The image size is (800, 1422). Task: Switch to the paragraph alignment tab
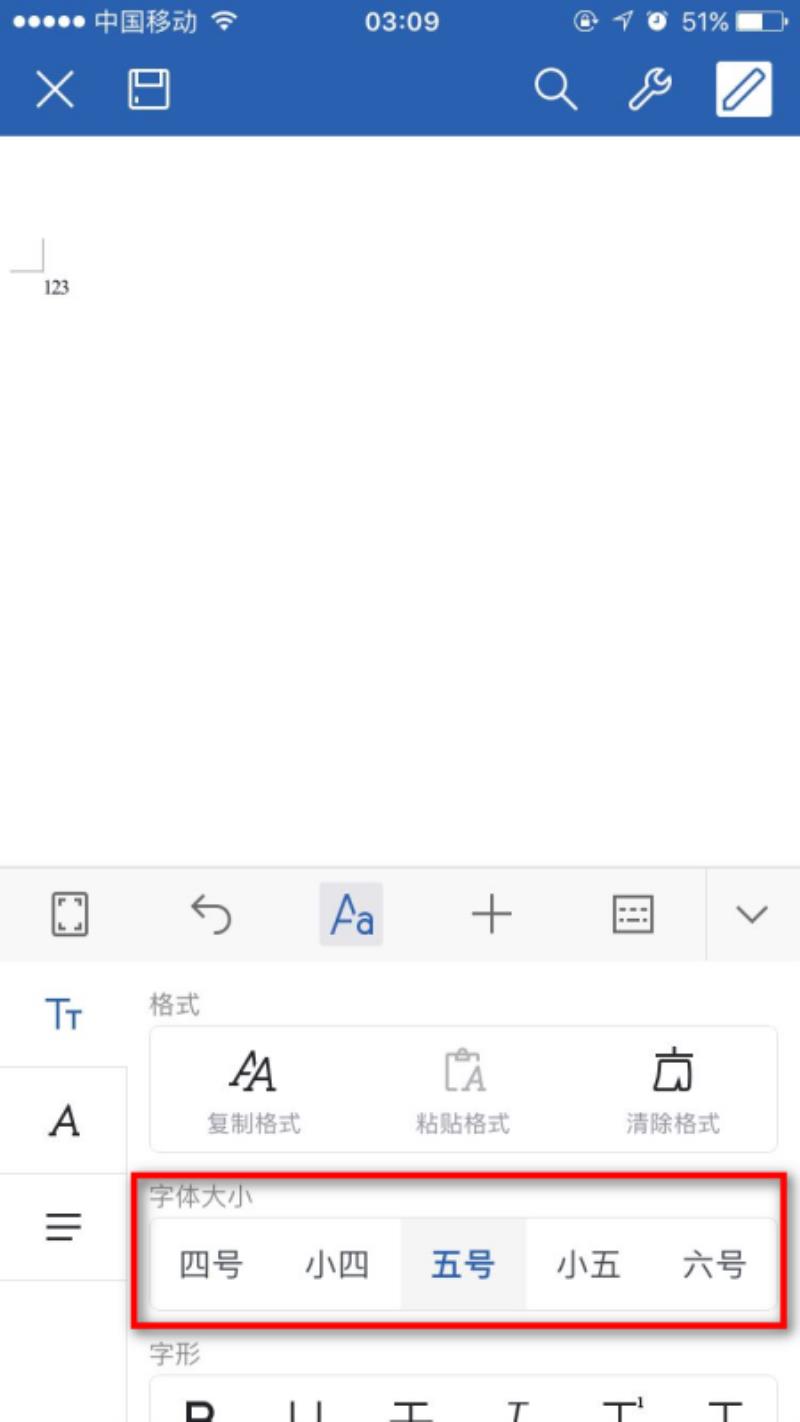point(64,1227)
